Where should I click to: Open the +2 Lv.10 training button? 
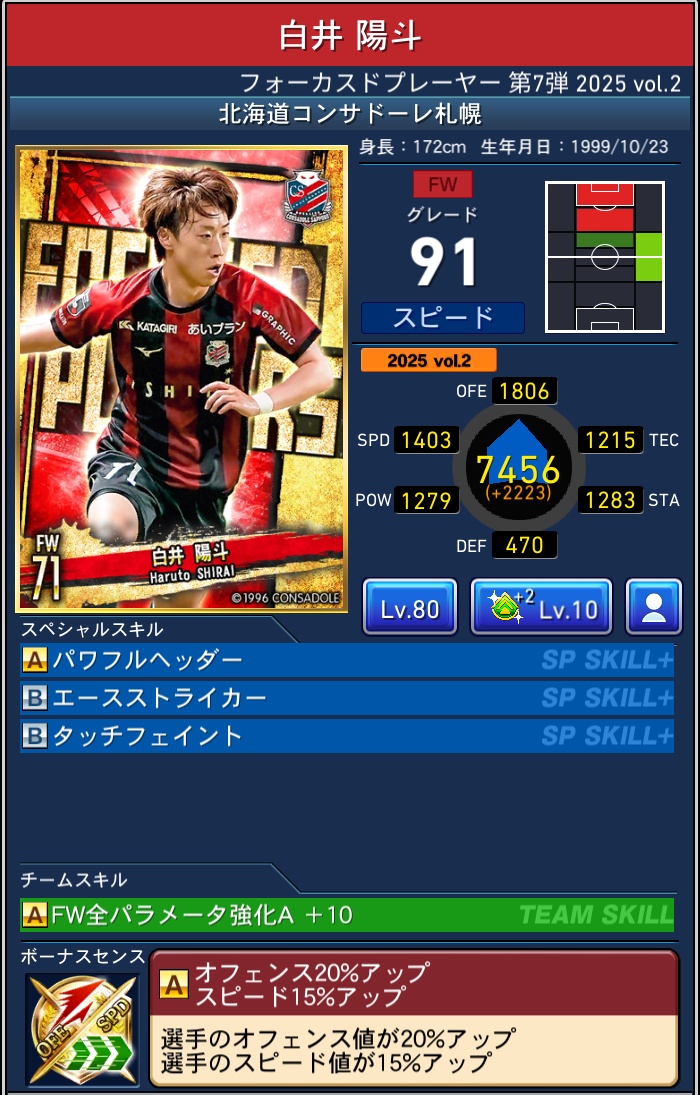pyautogui.click(x=541, y=607)
